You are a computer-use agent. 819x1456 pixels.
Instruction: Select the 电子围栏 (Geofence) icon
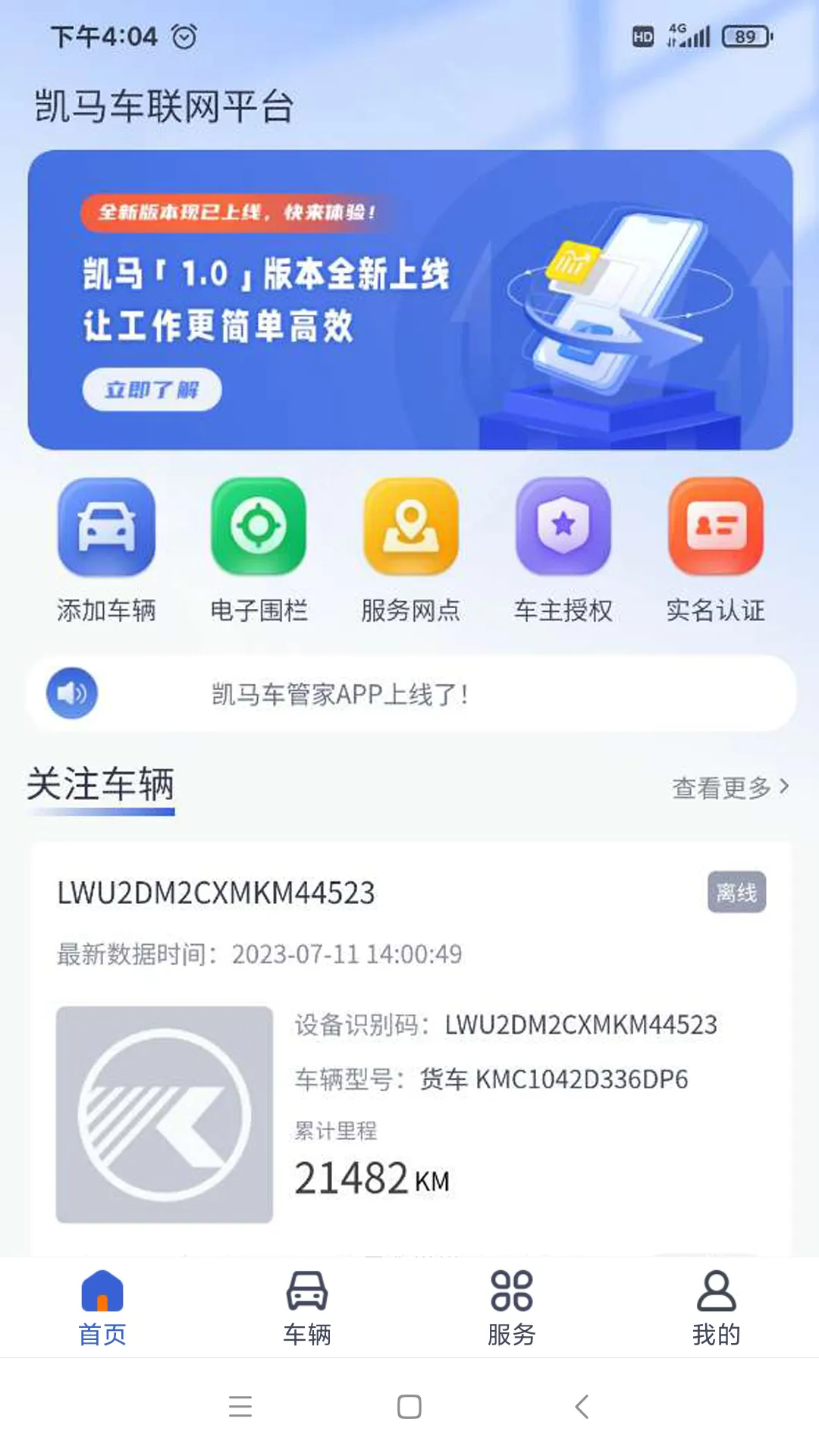point(259,527)
